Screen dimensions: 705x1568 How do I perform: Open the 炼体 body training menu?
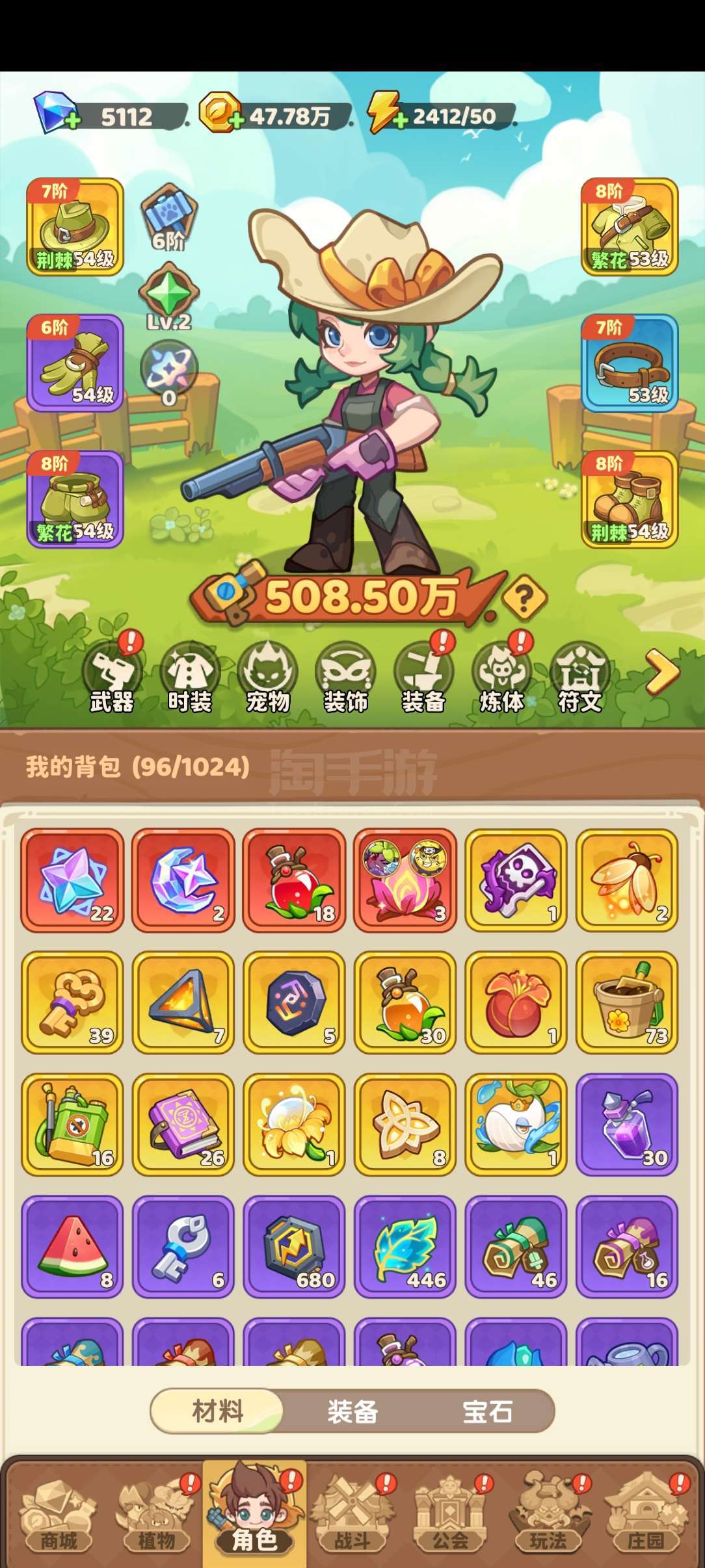click(501, 677)
